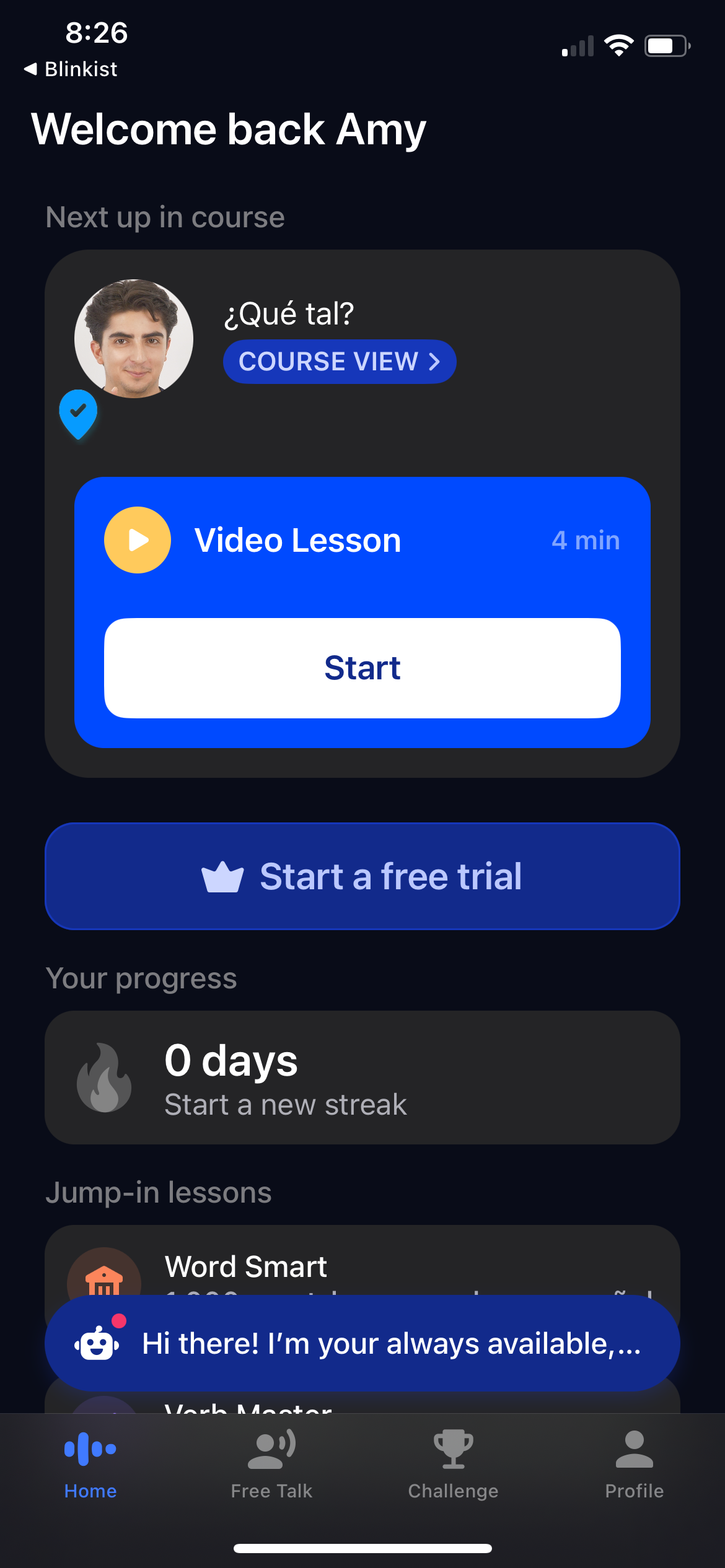Expand the course with the Course View chevron
Image resolution: width=725 pixels, height=1568 pixels.
433,362
